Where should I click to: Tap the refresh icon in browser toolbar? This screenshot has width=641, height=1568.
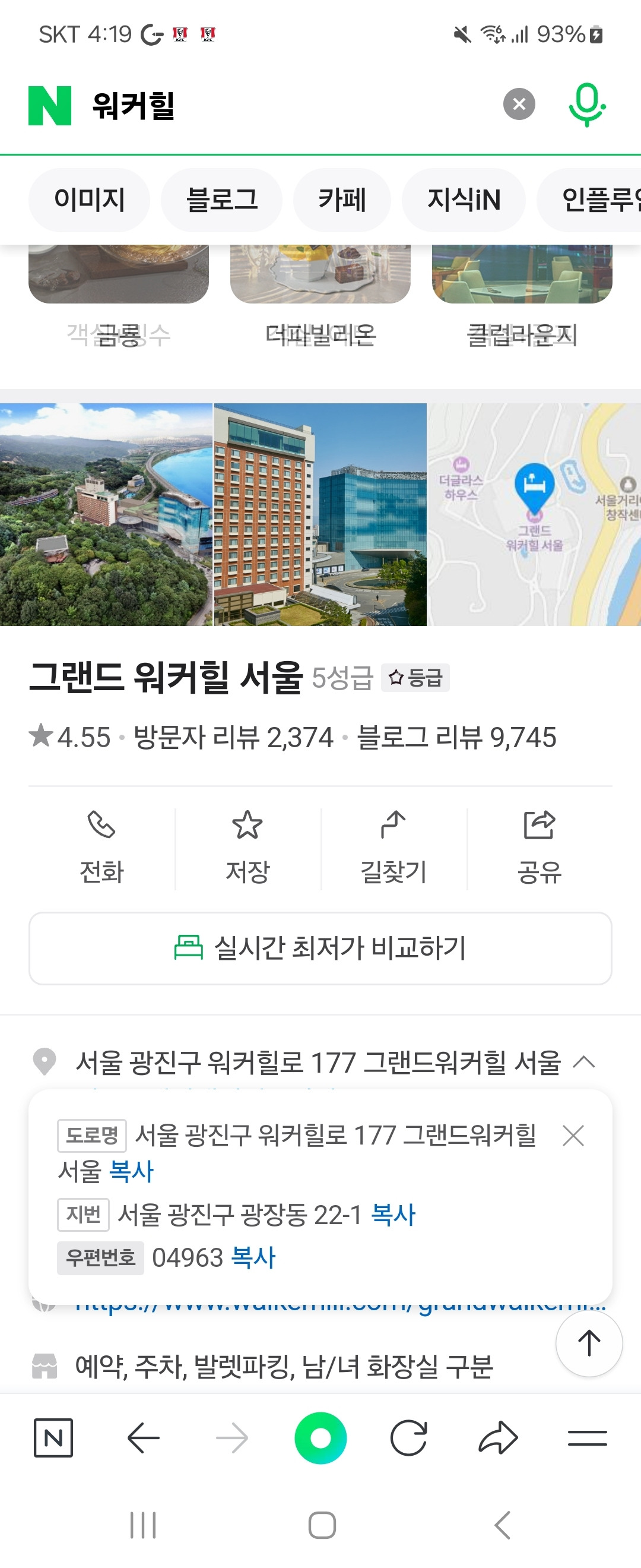tap(410, 1438)
